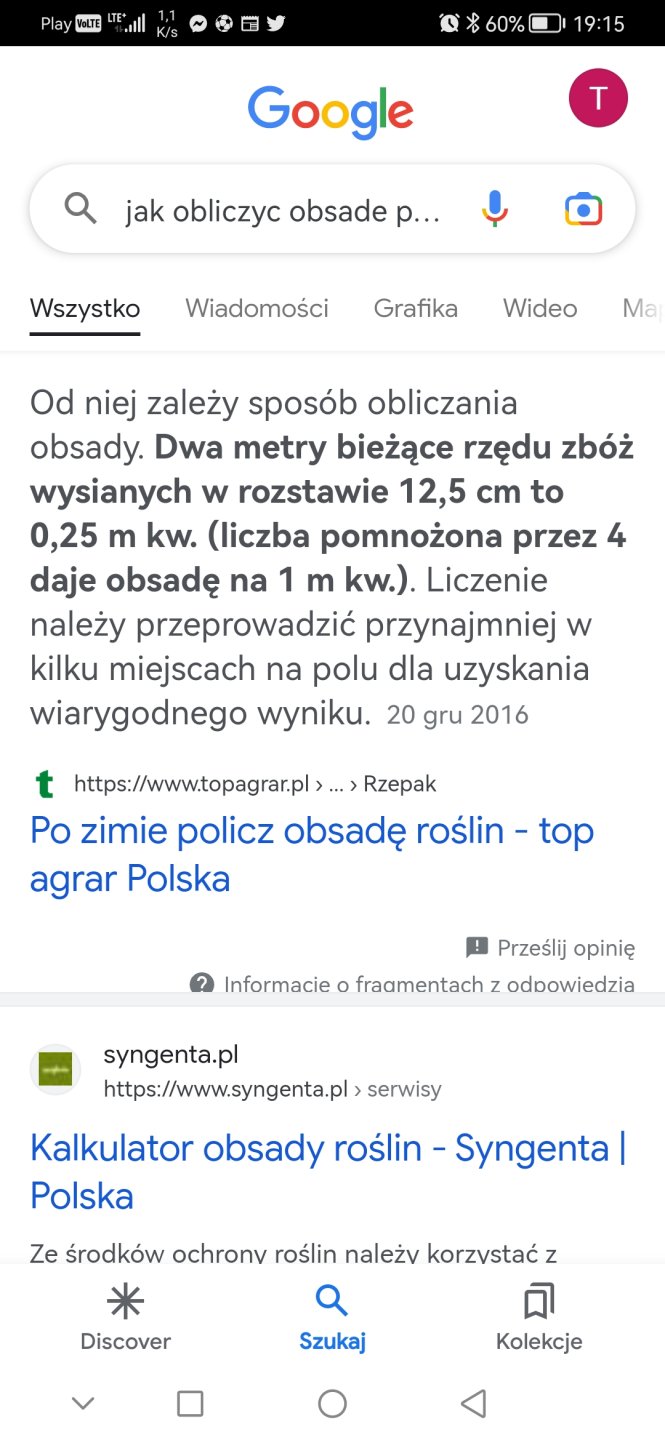Viewport: 665px width, 1440px height.
Task: Start voice search with microphone
Action: 495,209
